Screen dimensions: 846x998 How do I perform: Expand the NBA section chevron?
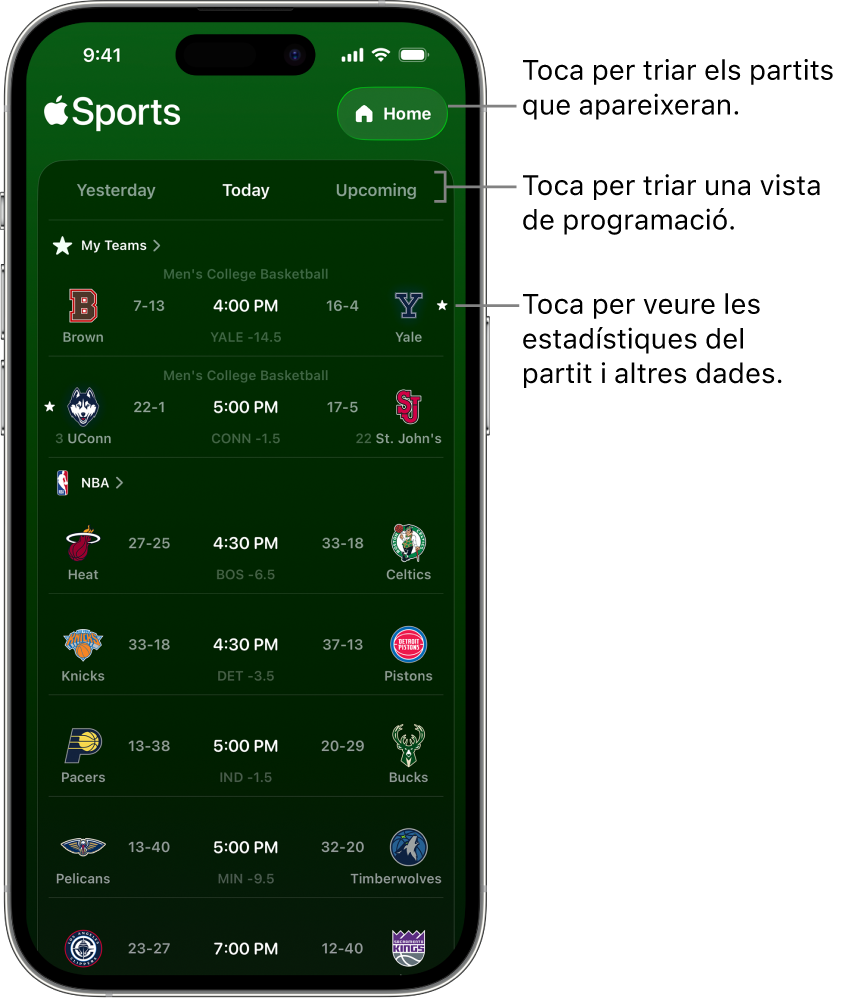point(121,482)
